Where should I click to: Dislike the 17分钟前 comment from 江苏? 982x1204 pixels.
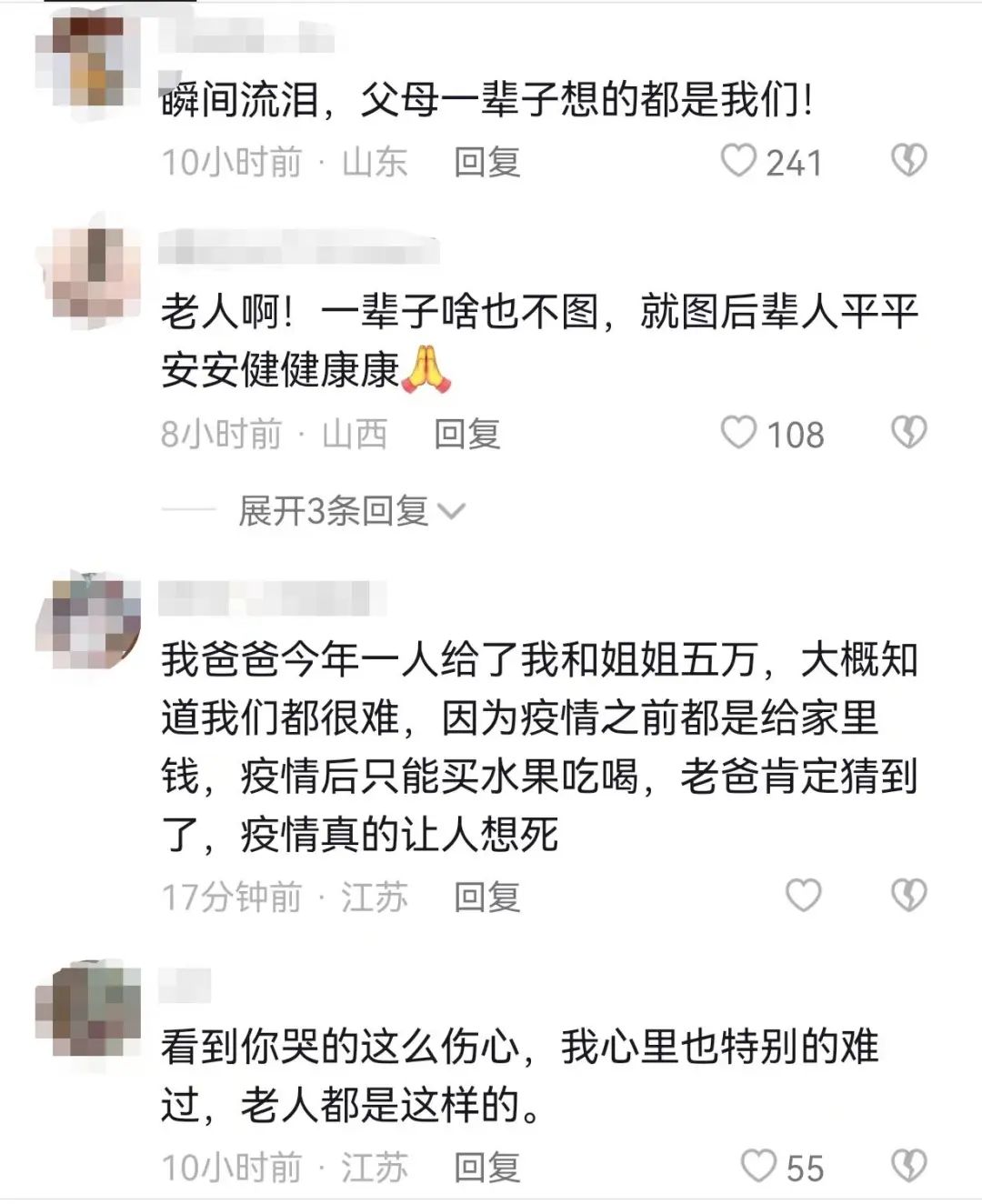pyautogui.click(x=907, y=896)
